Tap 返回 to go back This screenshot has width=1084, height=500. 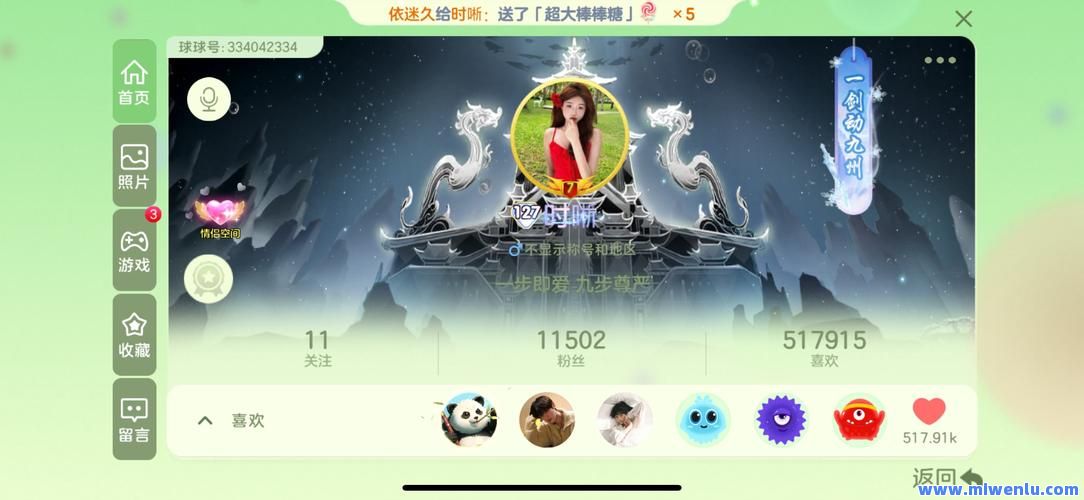(946, 478)
